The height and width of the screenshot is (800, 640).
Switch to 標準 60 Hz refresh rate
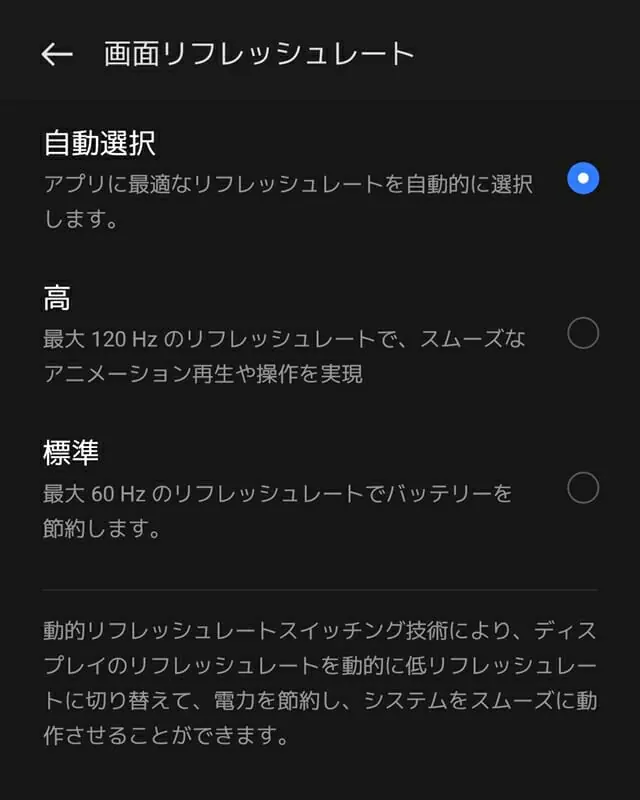(x=582, y=488)
